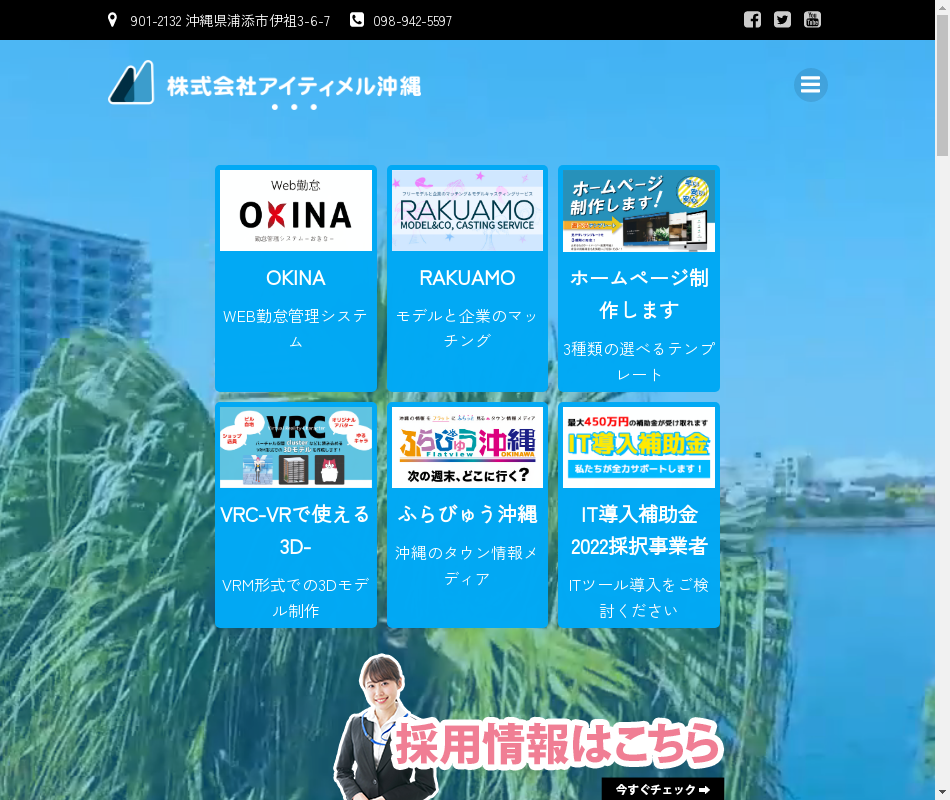Open the IT導入補助金 2022 card
The image size is (950, 800).
pos(639,515)
